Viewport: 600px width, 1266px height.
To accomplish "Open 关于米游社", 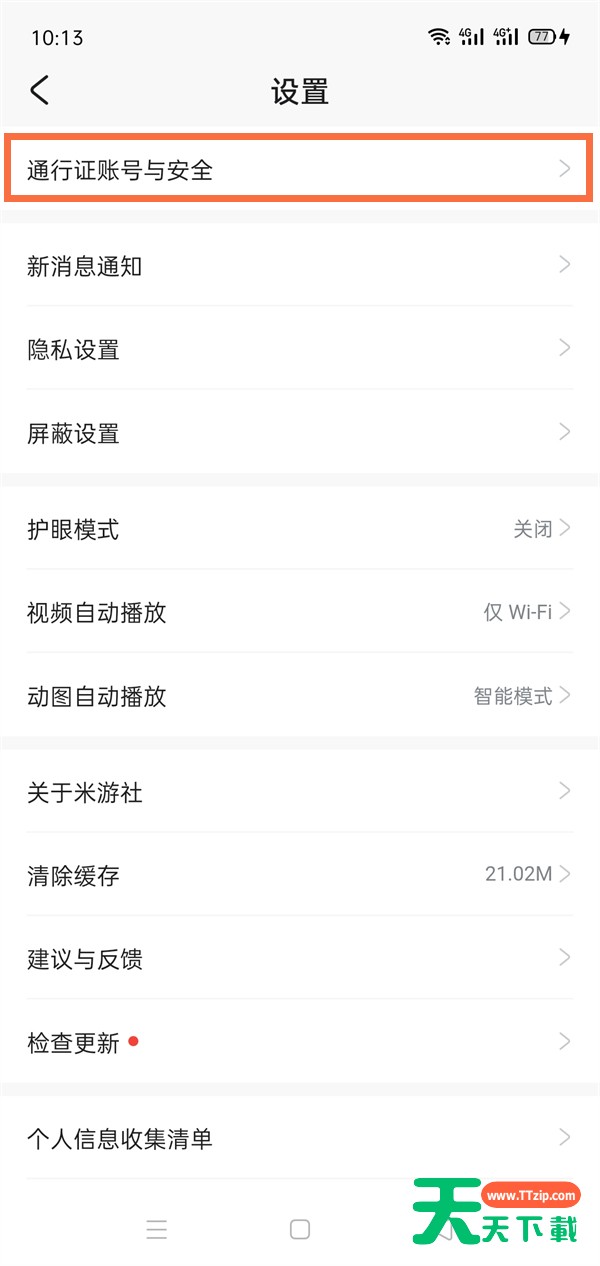I will [x=300, y=792].
